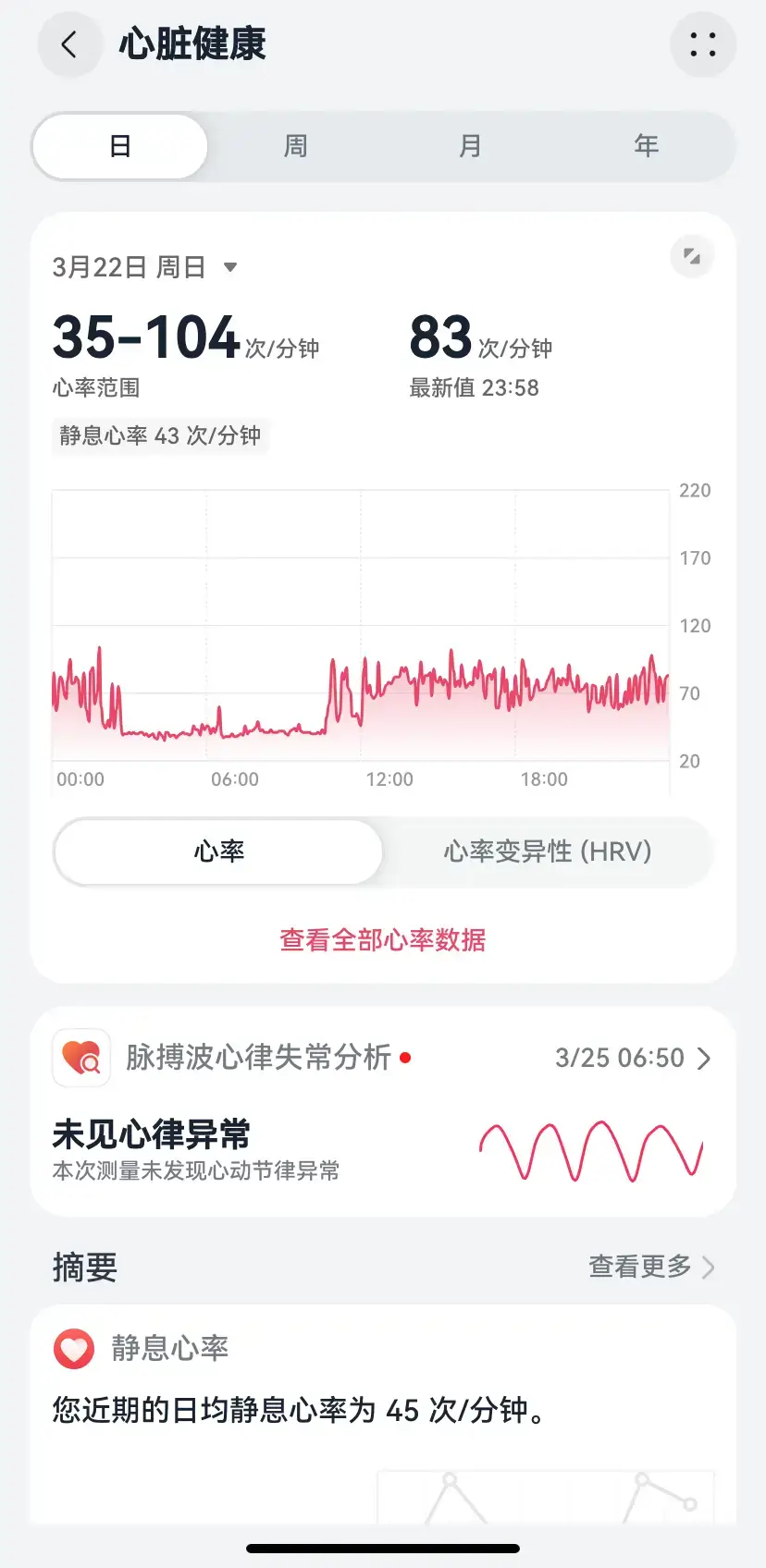The image size is (766, 1568).
Task: Switch to the 周 tab
Action: [x=295, y=146]
